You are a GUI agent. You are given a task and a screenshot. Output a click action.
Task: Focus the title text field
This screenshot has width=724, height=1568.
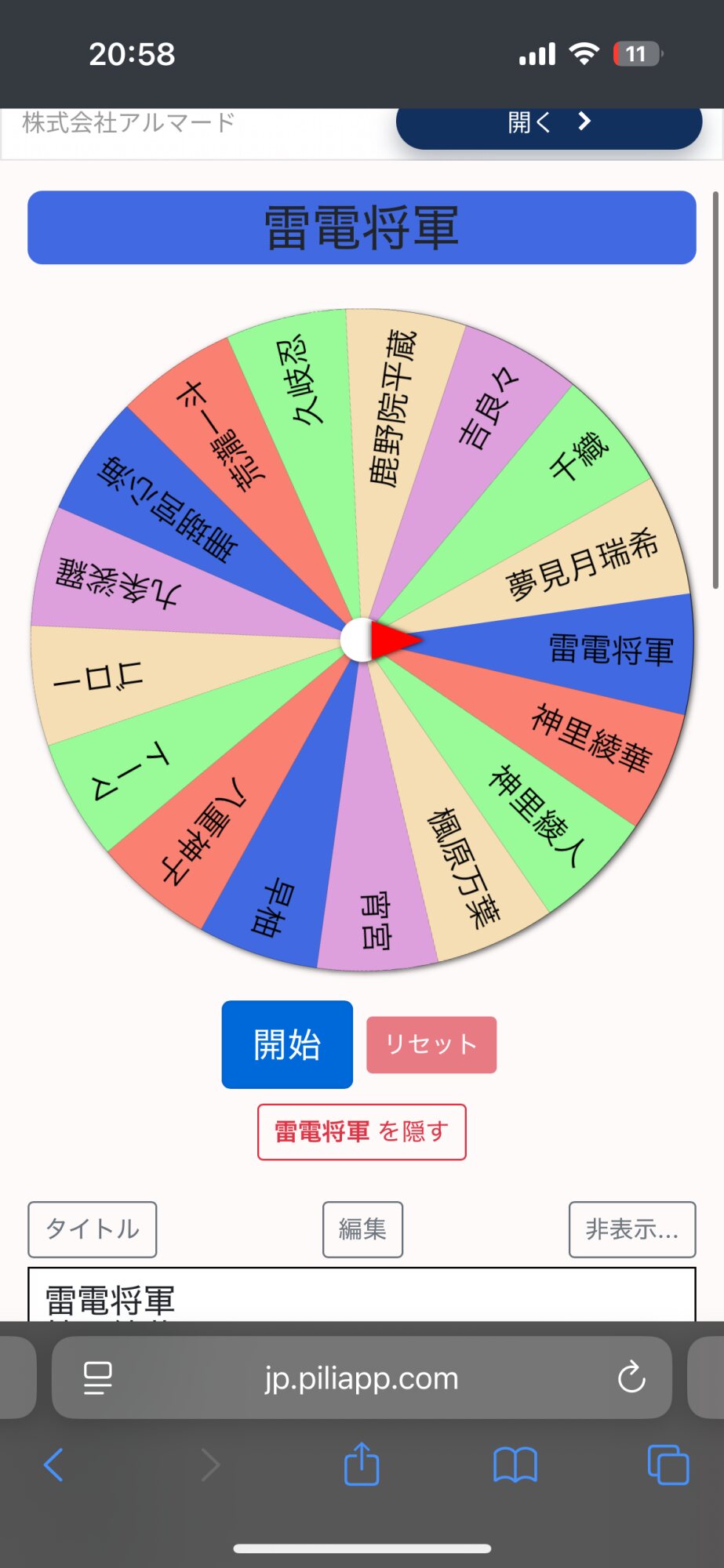362,1294
